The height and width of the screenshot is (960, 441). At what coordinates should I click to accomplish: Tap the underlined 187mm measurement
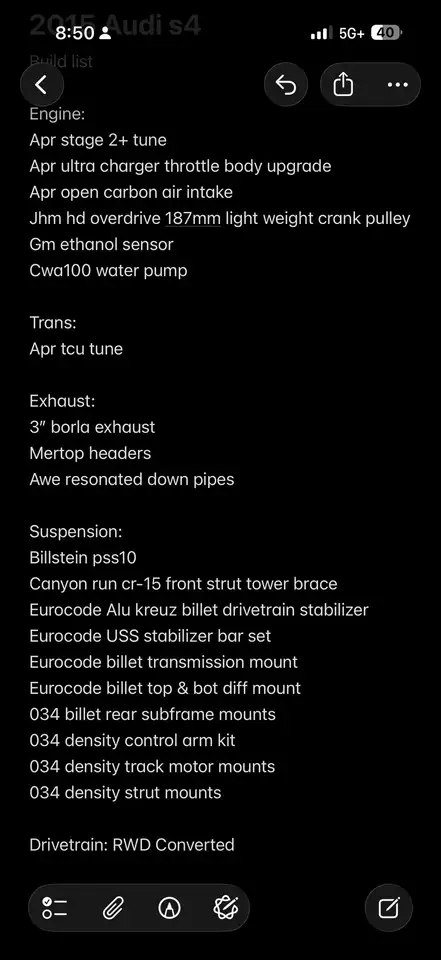(192, 219)
